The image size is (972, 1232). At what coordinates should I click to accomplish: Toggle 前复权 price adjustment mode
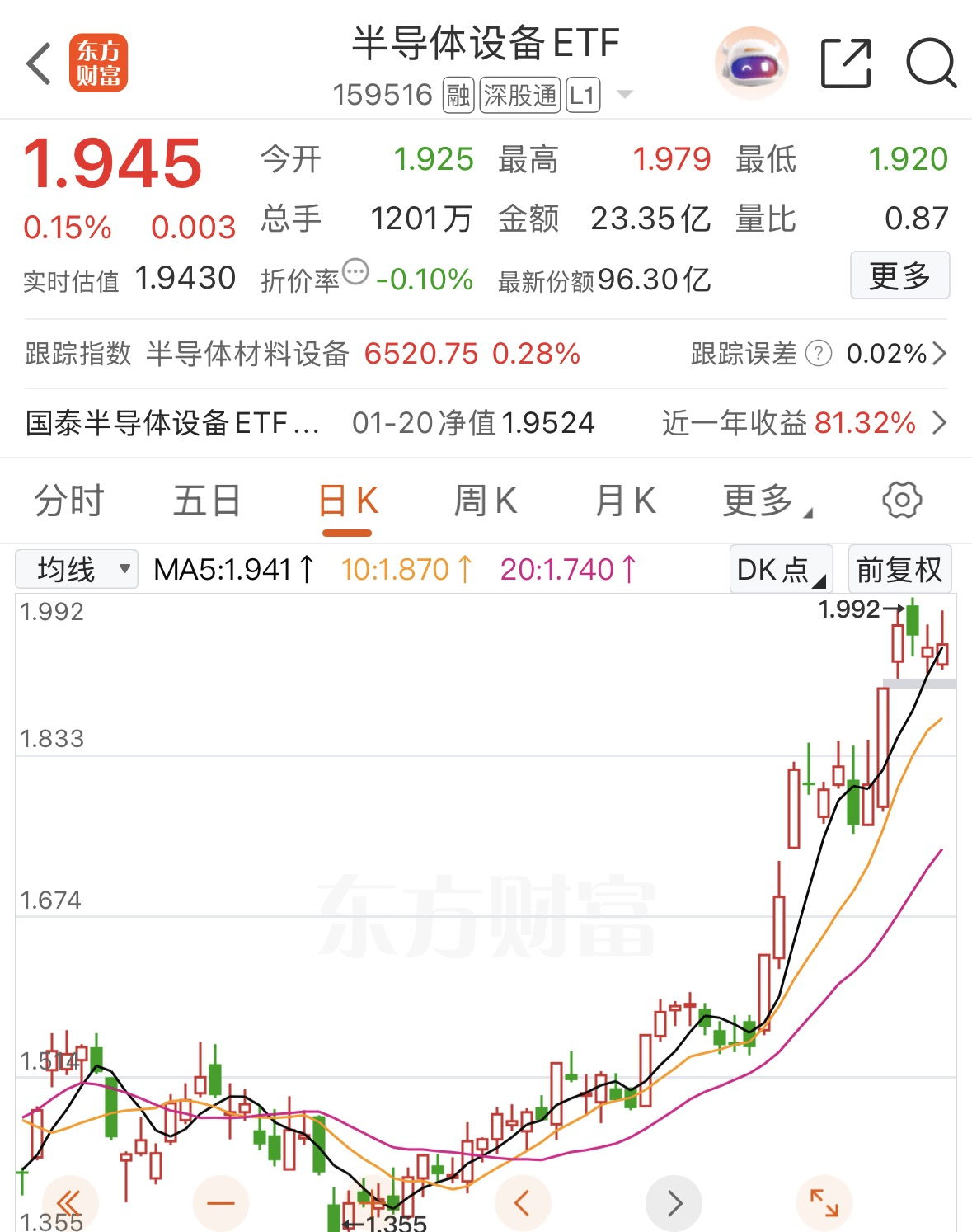coord(899,568)
